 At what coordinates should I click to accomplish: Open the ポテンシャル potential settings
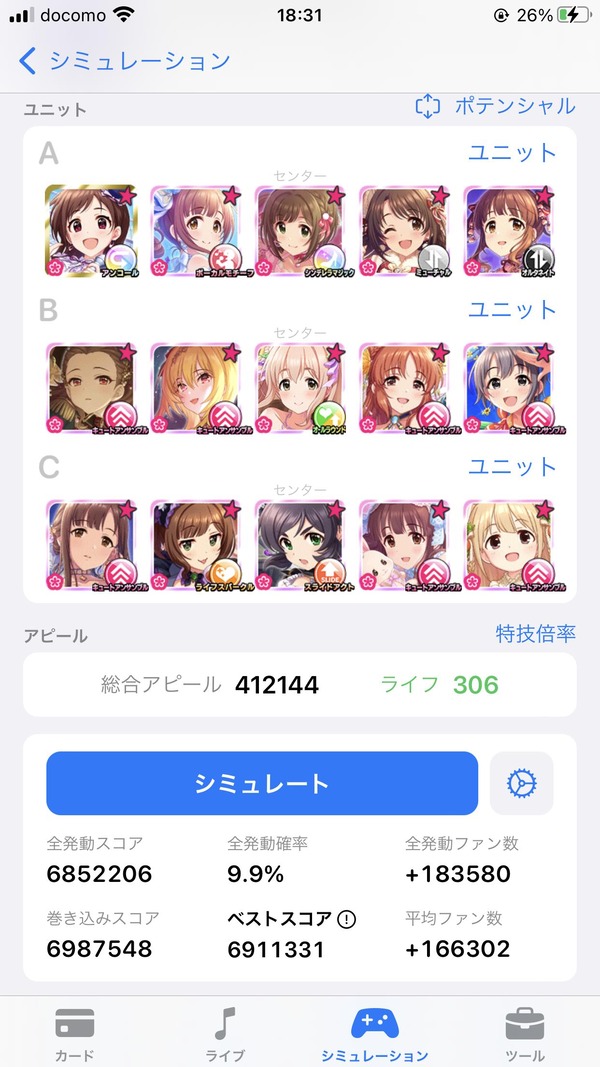[495, 106]
